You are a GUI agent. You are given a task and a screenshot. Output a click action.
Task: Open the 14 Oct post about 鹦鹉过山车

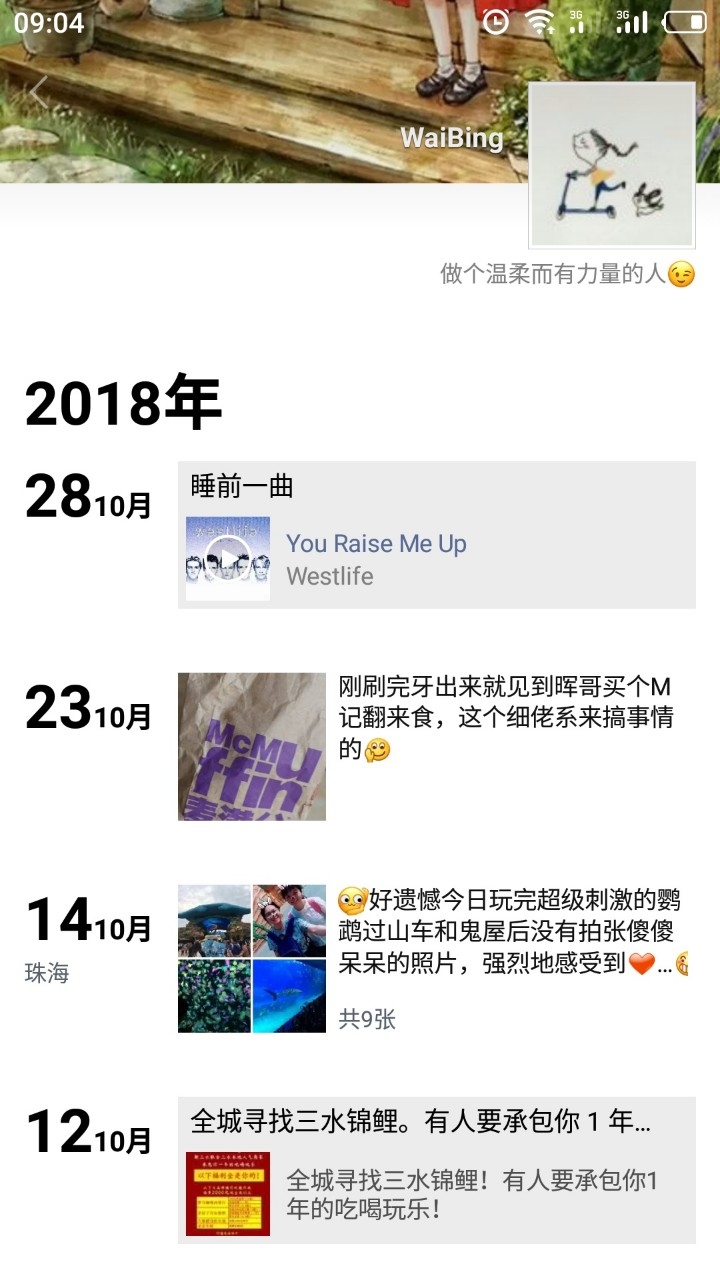pos(508,931)
